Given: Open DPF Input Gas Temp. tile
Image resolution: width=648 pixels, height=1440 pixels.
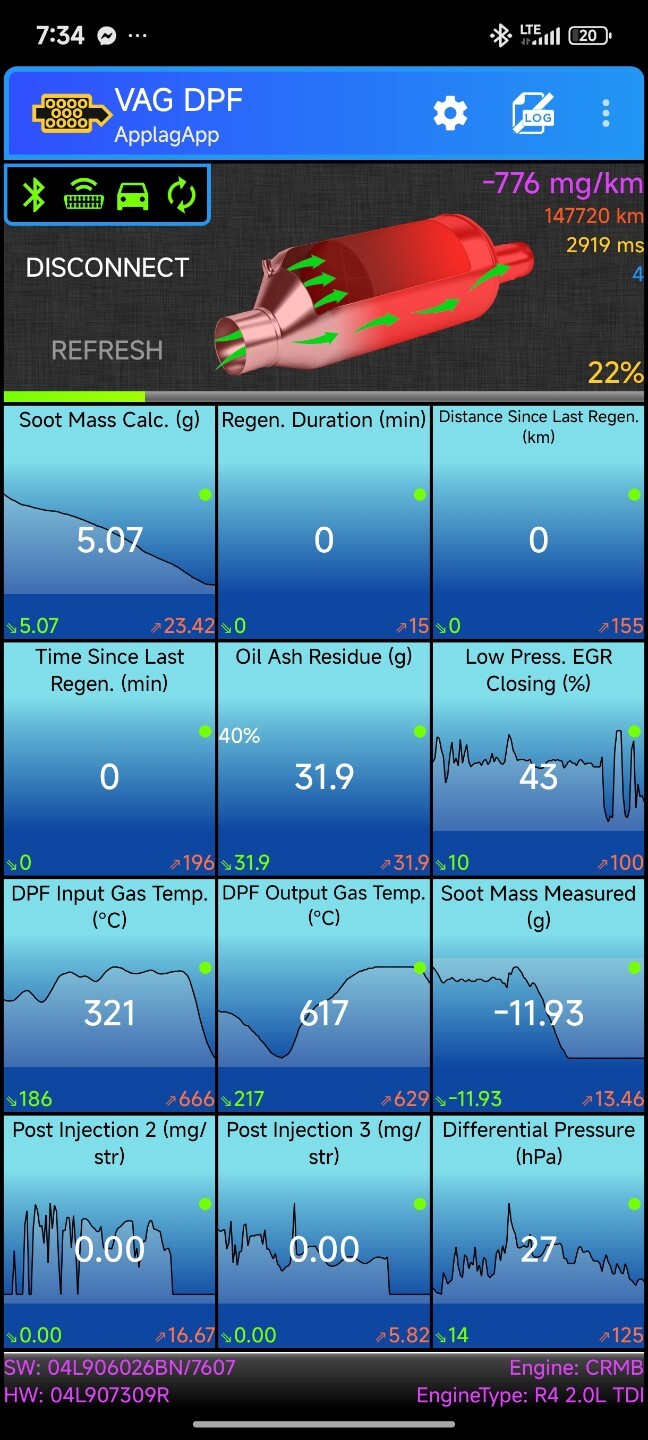Looking at the screenshot, I should [x=109, y=996].
